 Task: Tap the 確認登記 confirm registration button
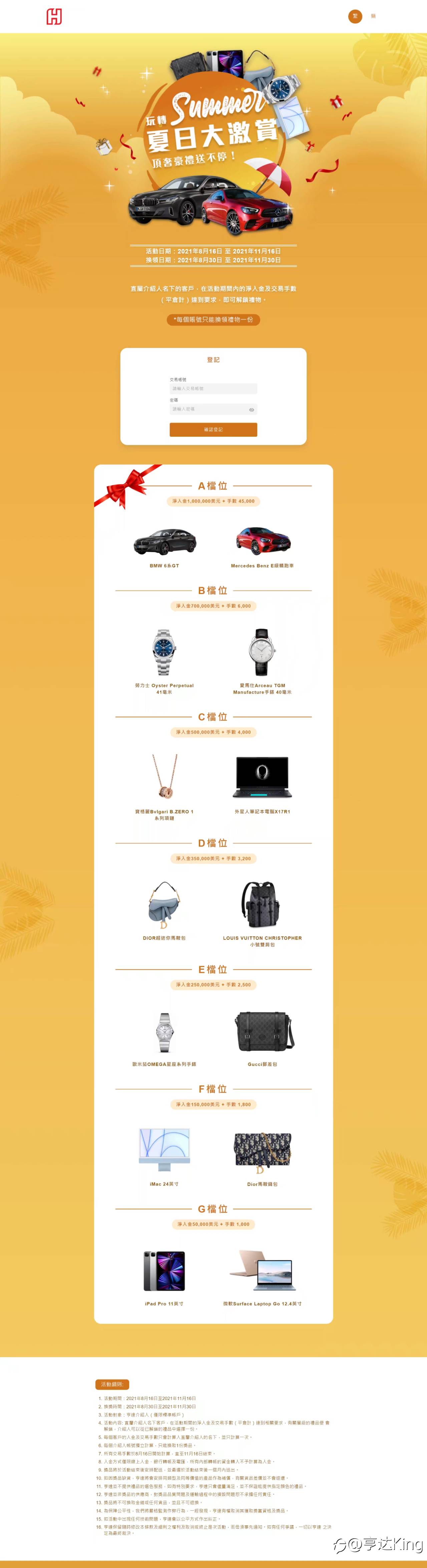[213, 430]
